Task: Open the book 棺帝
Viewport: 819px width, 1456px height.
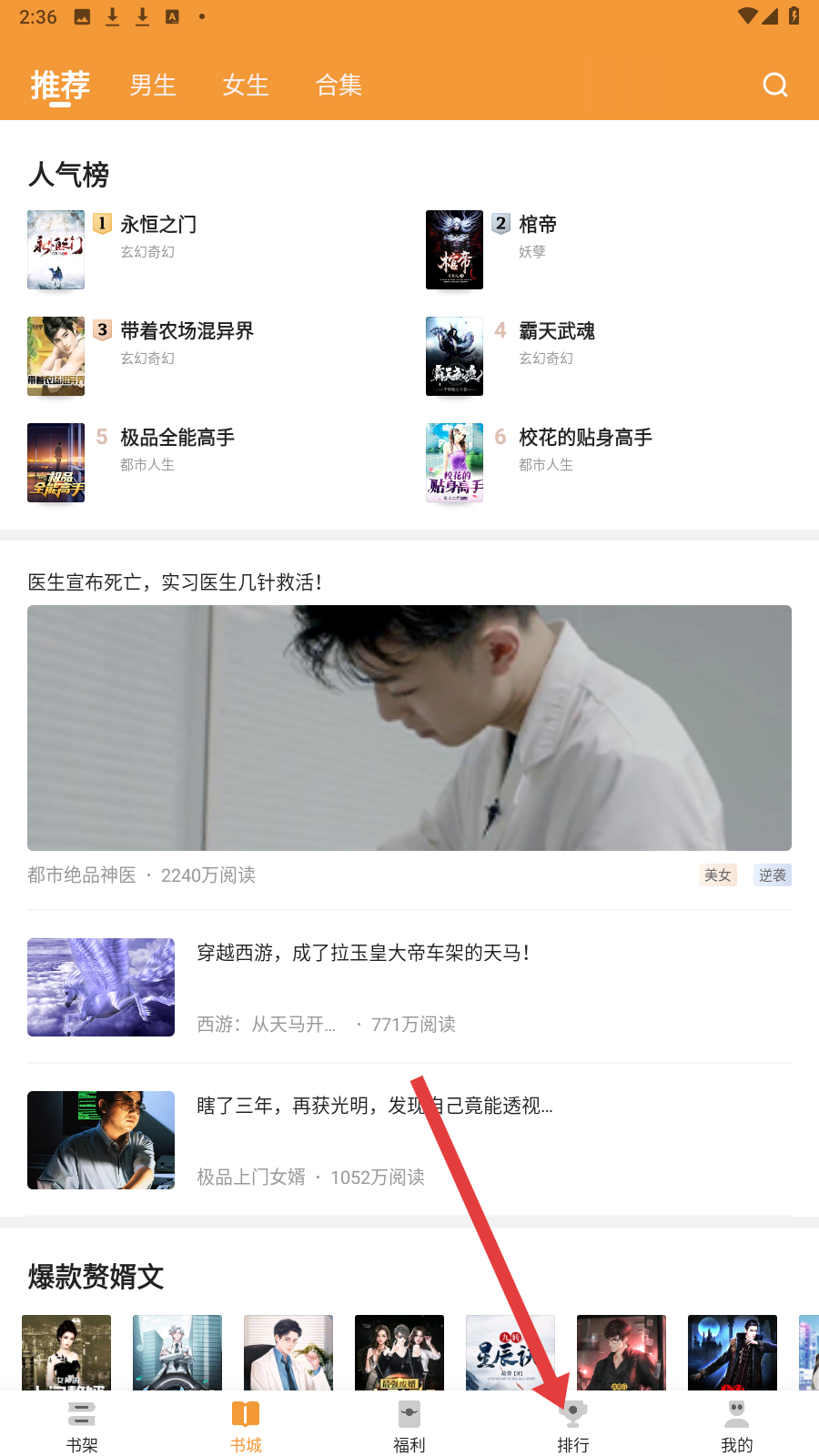Action: click(537, 225)
